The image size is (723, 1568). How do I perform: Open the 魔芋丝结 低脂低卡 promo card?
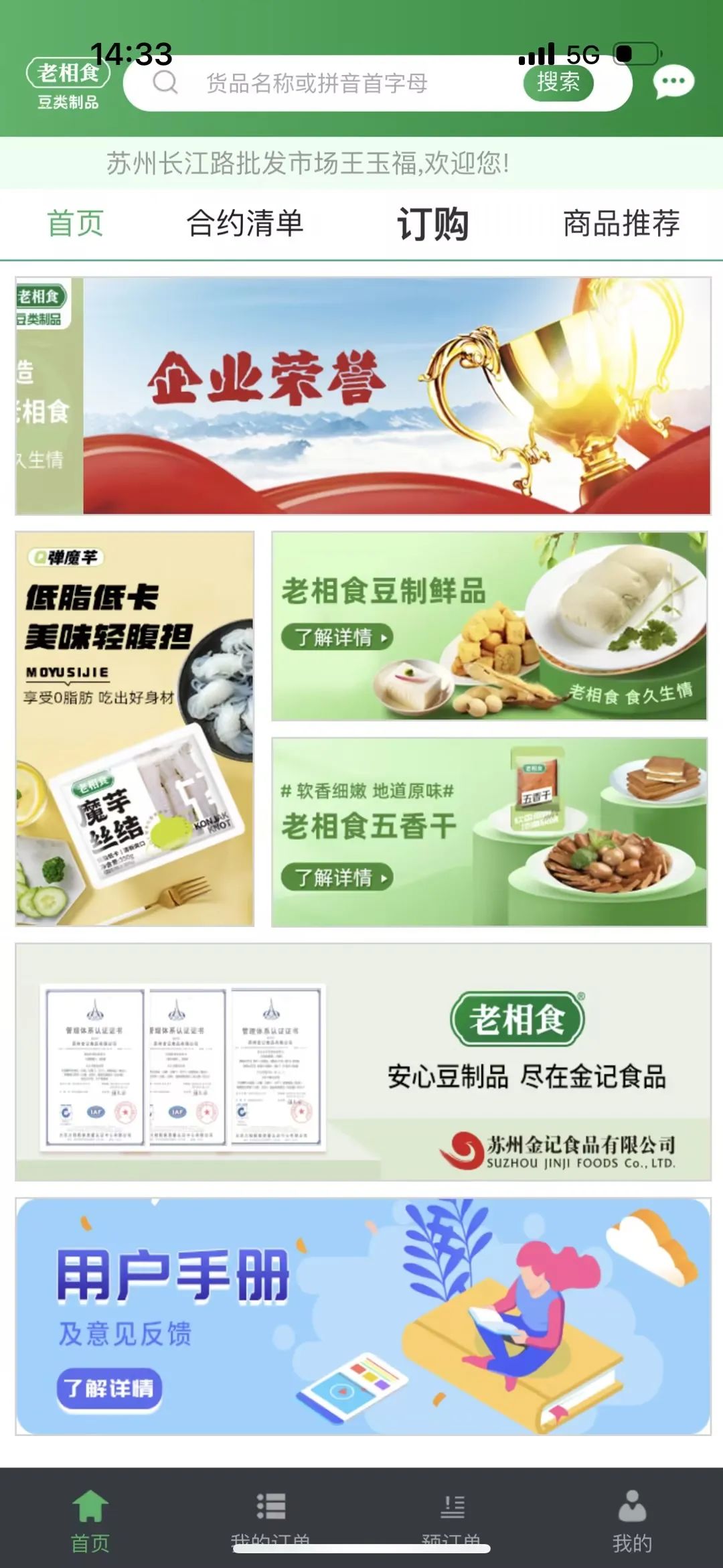tap(135, 729)
